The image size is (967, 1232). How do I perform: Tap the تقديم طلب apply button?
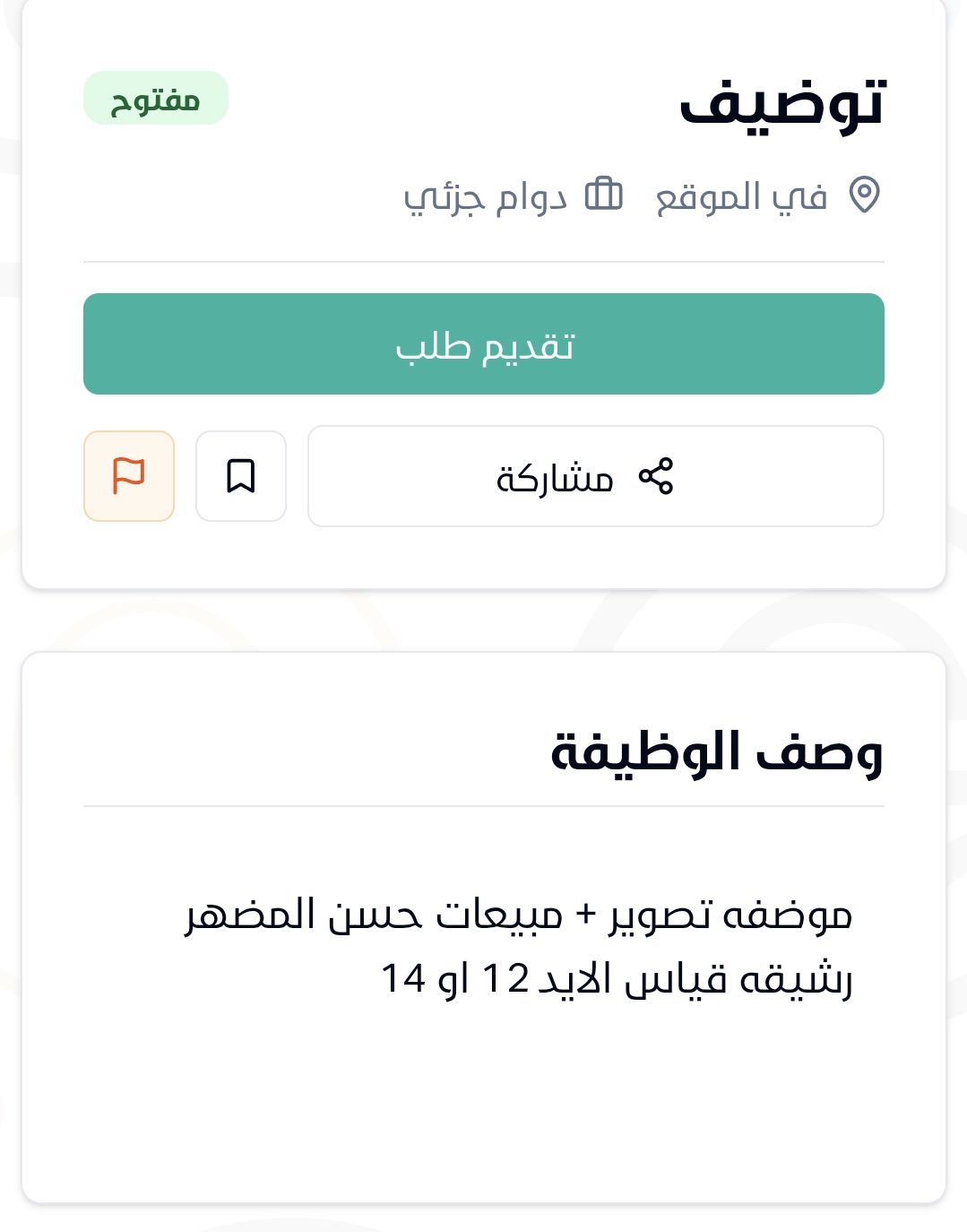(x=484, y=344)
